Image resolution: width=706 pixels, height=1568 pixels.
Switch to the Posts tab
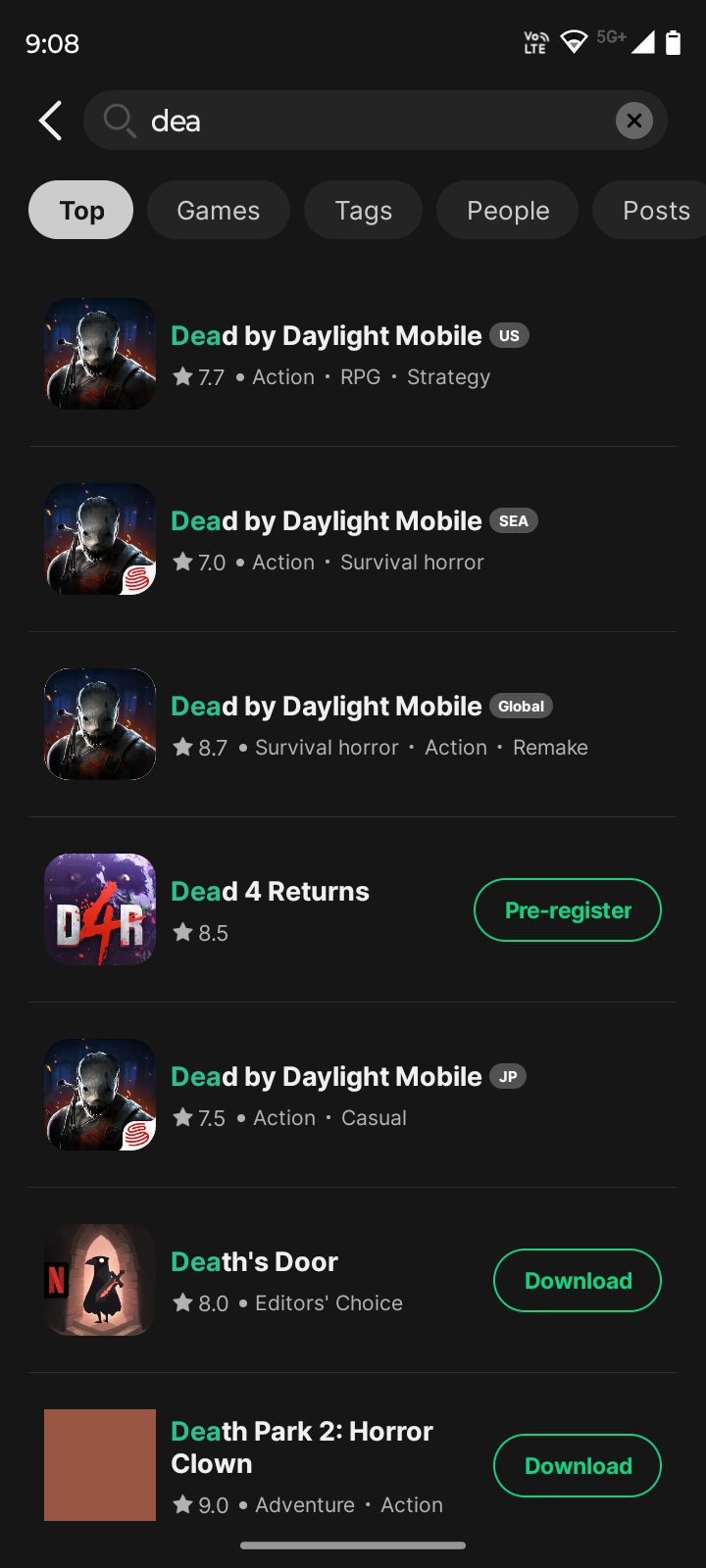click(x=655, y=211)
